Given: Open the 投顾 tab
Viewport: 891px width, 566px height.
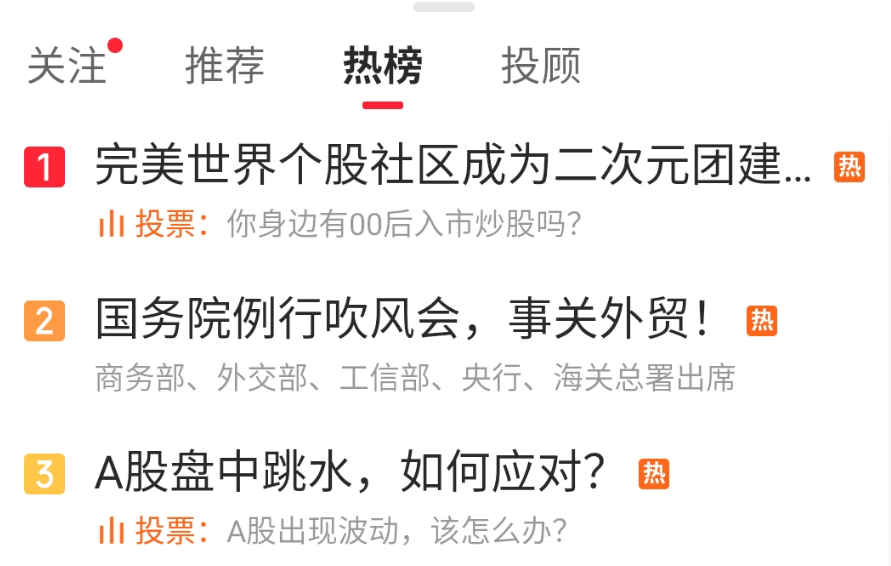Looking at the screenshot, I should tap(540, 66).
